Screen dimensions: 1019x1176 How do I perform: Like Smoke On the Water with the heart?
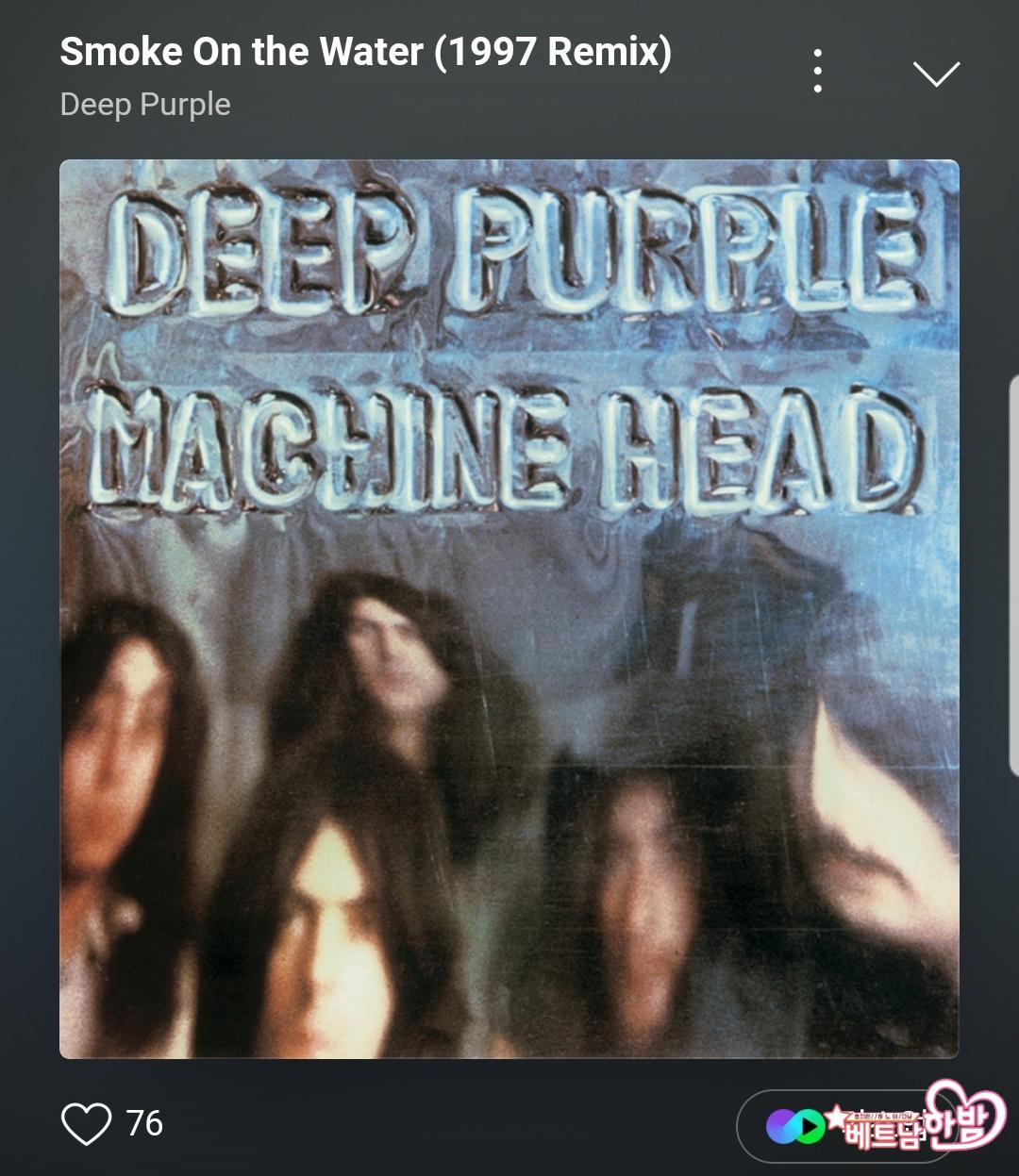tap(86, 1123)
